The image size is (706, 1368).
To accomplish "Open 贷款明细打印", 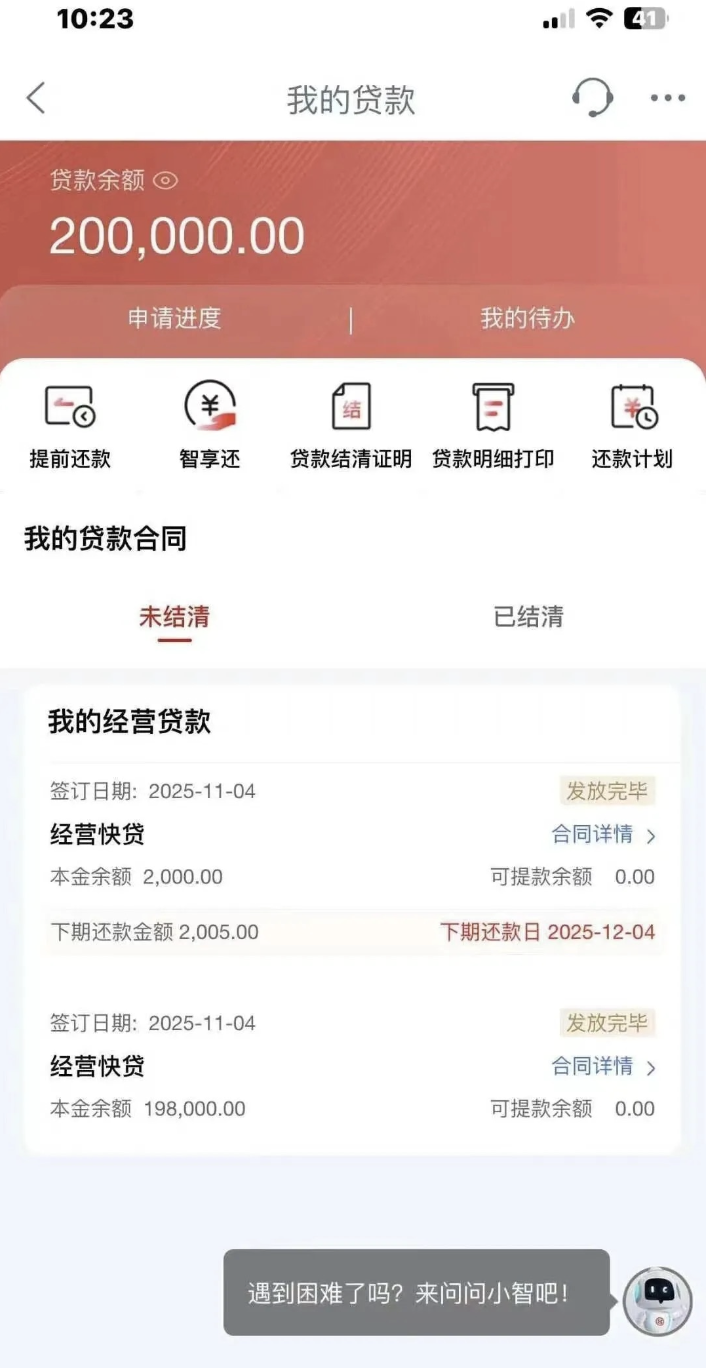I will 492,427.
